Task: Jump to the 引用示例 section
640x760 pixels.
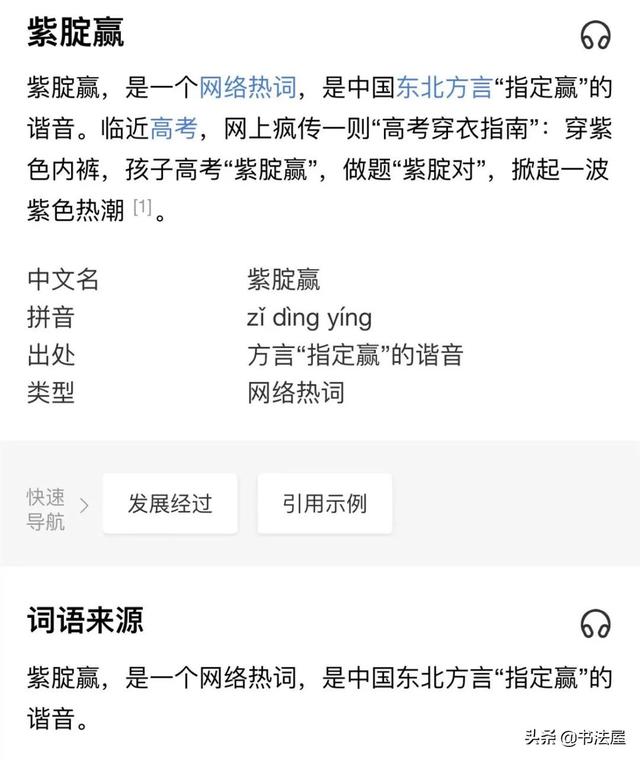Action: (325, 503)
